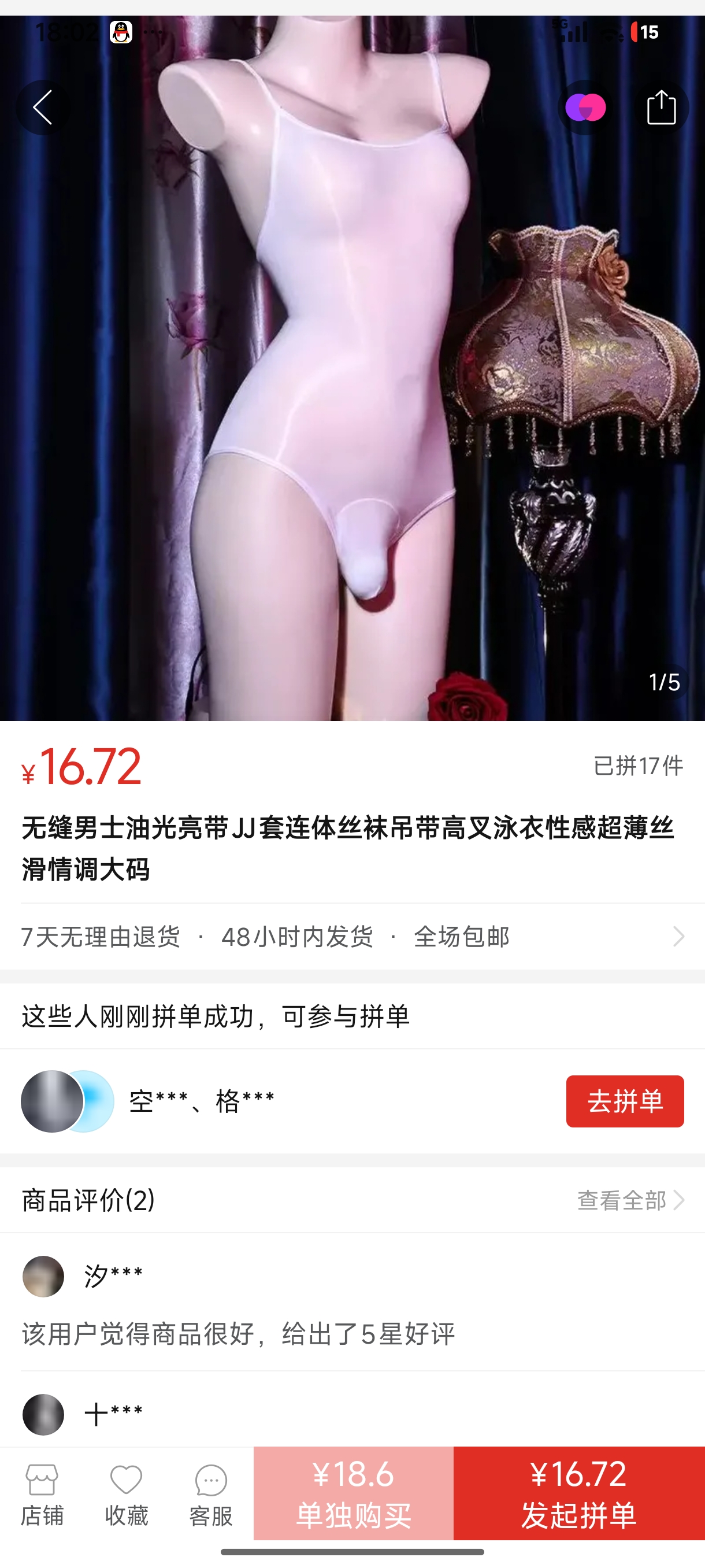Start a group buy with 发起拼单
This screenshot has width=705, height=1568.
[x=578, y=1494]
